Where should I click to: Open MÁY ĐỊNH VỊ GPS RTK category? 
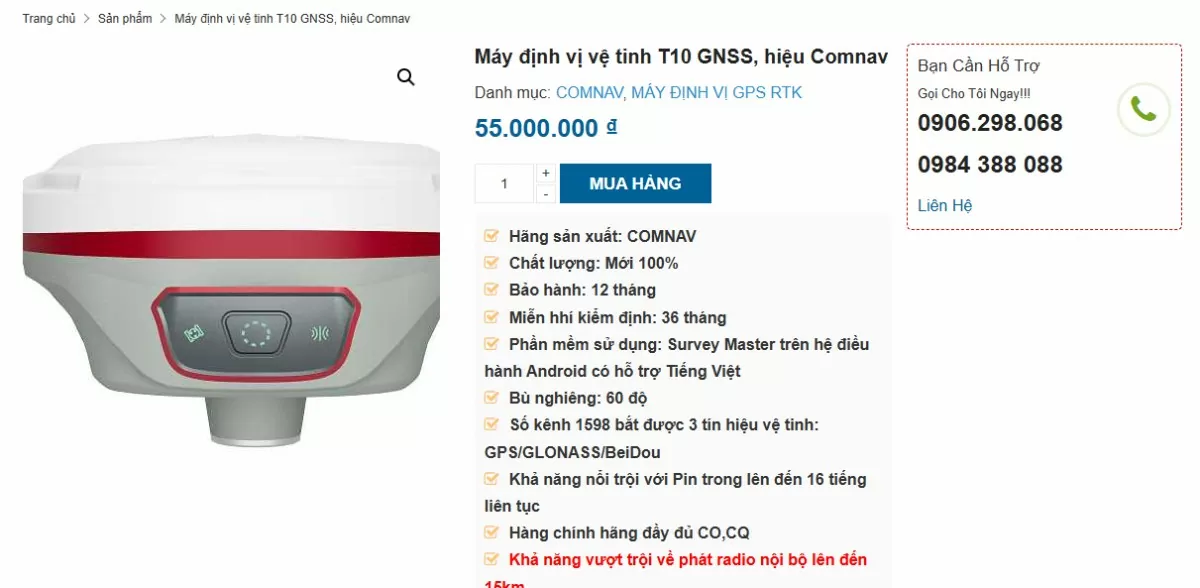pos(717,93)
